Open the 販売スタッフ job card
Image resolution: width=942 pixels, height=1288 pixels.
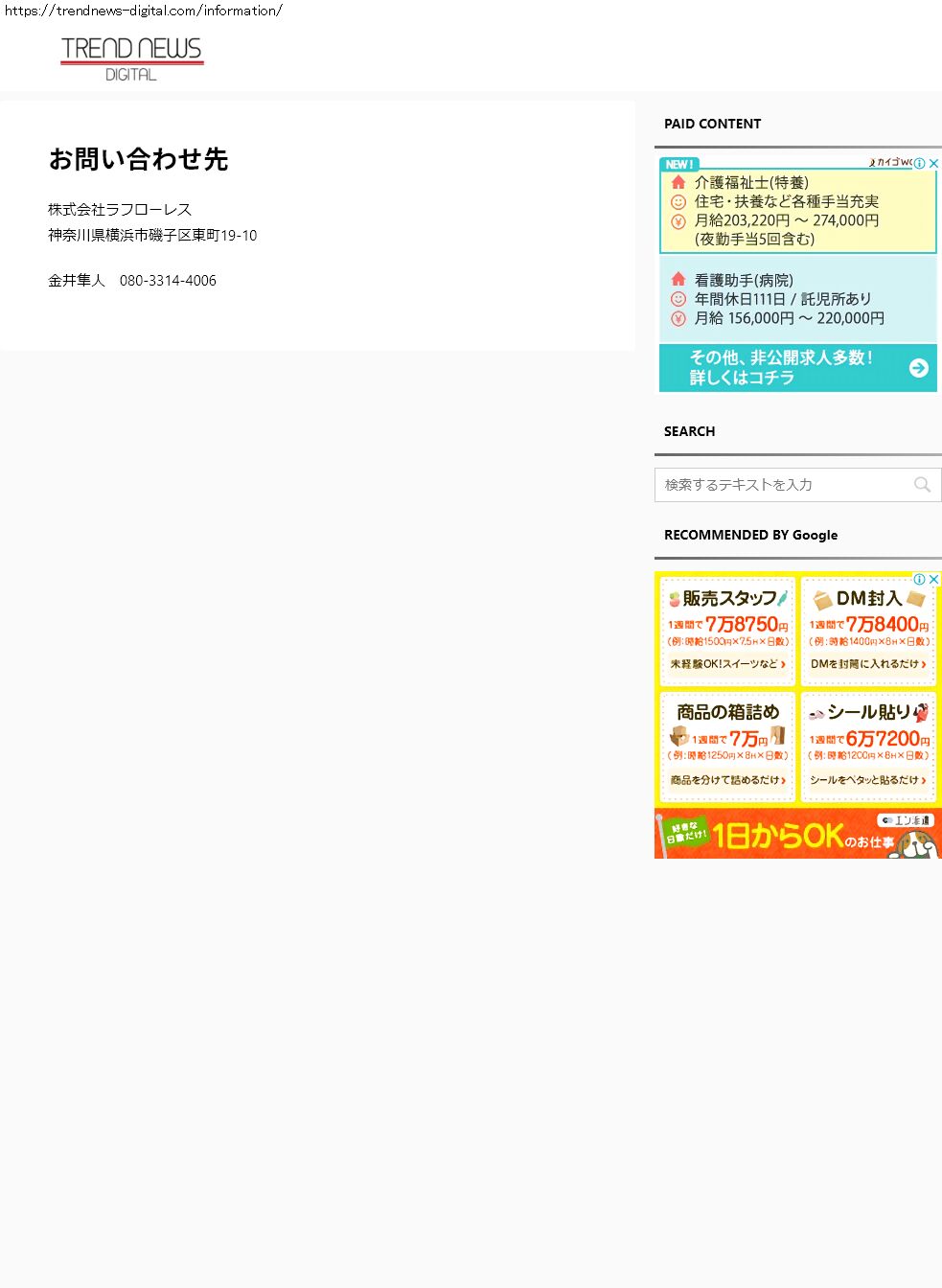click(728, 630)
